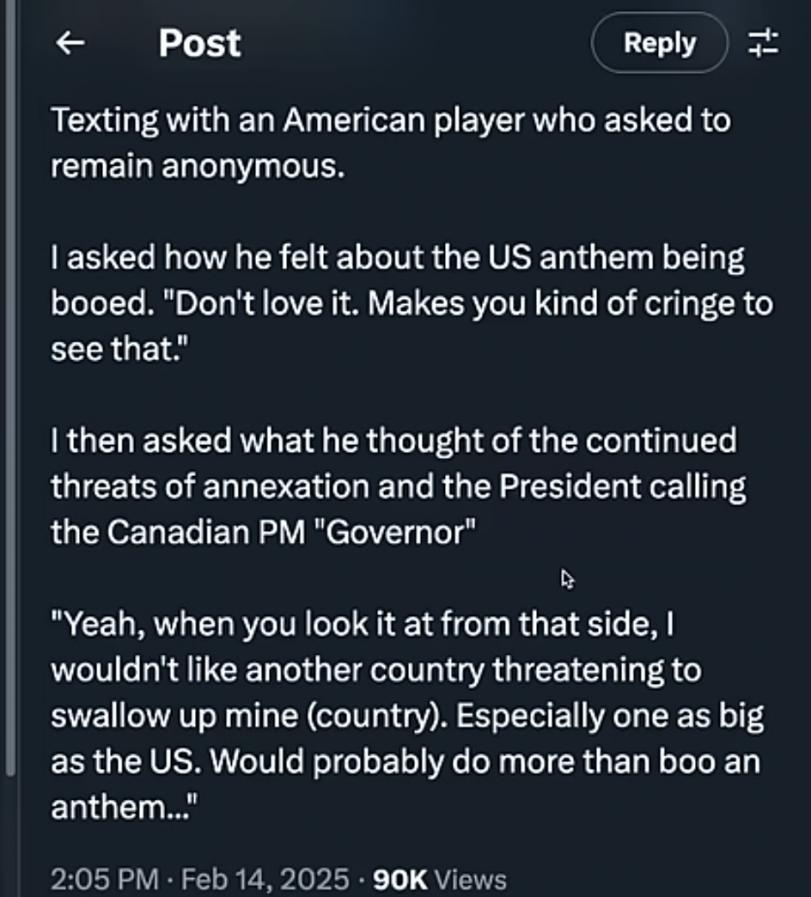Image resolution: width=811 pixels, height=897 pixels.
Task: Open the reply filter settings icon
Action: [764, 43]
